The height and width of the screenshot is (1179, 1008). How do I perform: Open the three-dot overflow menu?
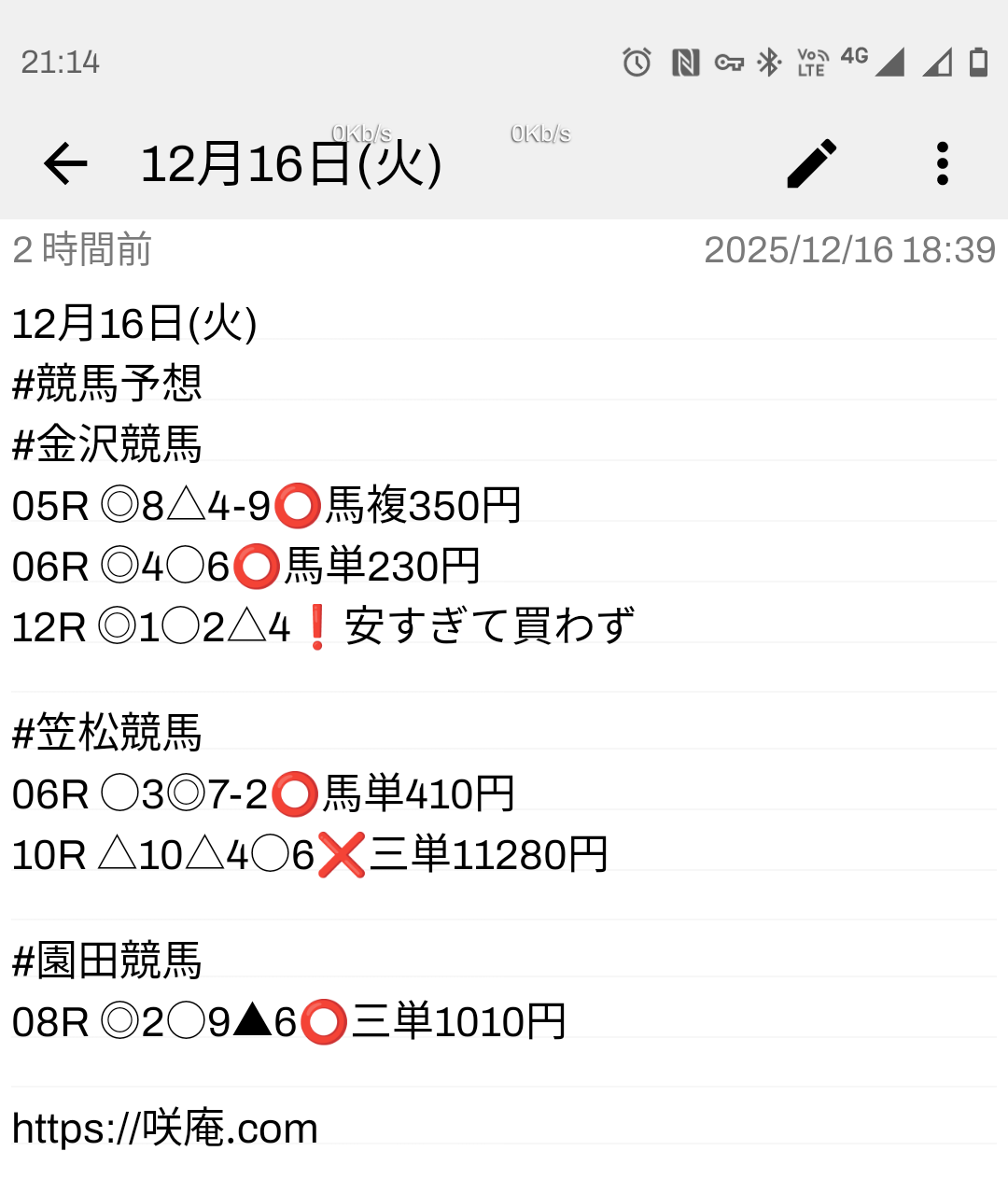(942, 164)
